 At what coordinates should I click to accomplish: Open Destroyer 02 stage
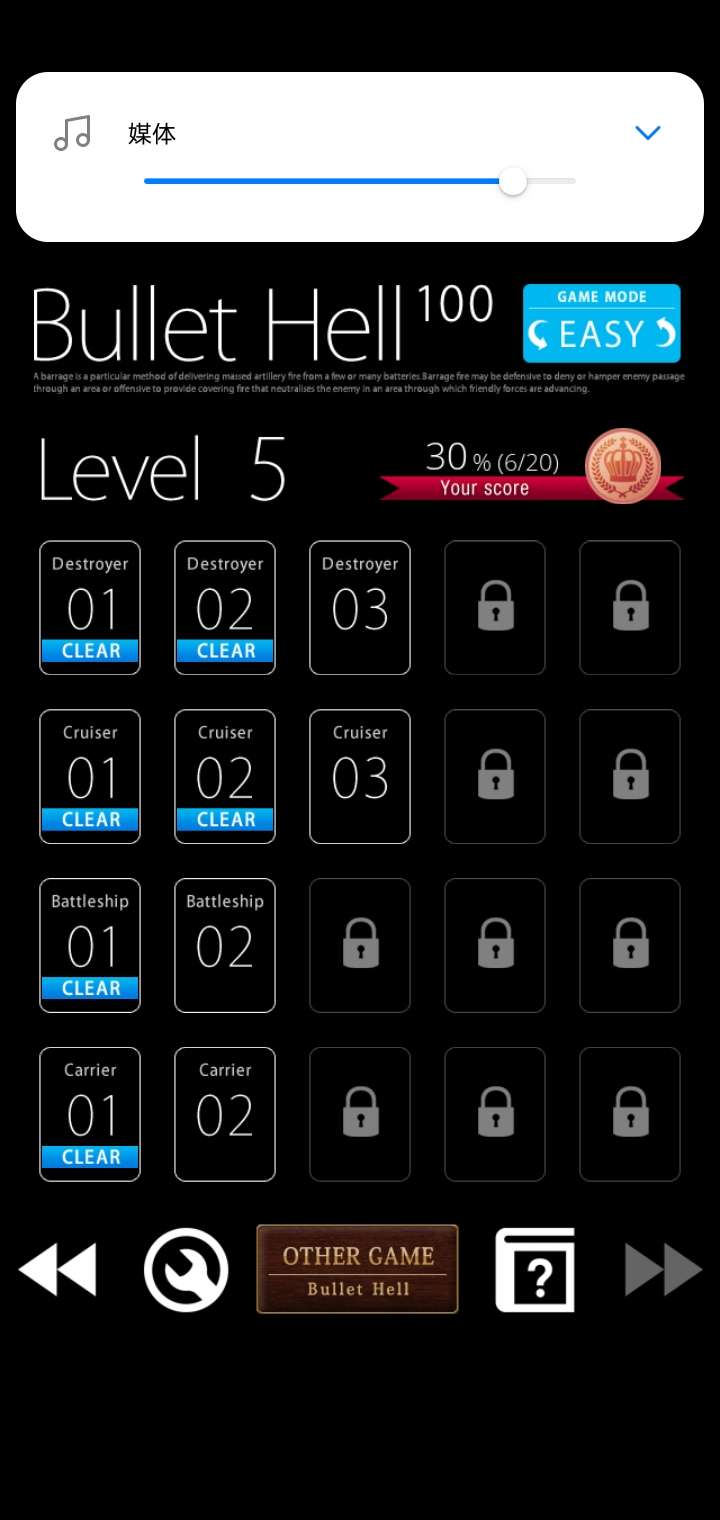click(x=225, y=607)
